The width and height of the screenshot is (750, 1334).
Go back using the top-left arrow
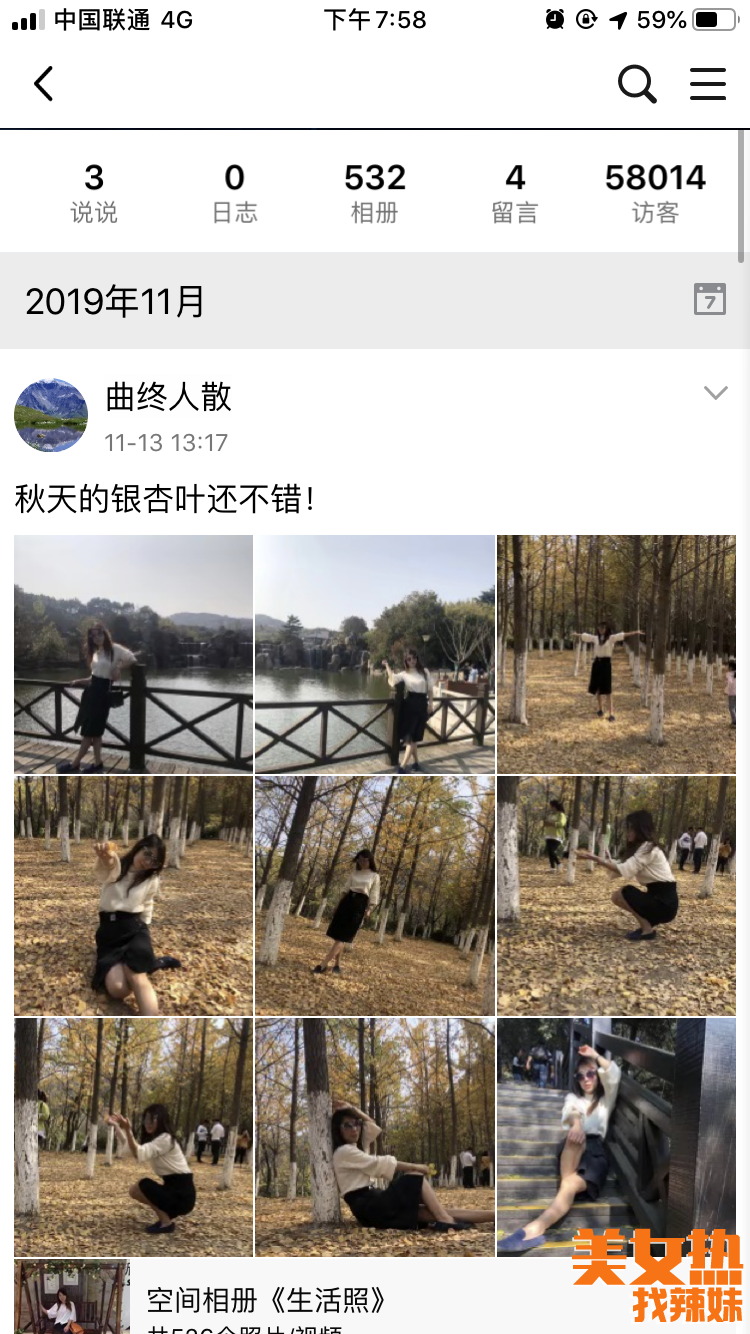point(44,84)
